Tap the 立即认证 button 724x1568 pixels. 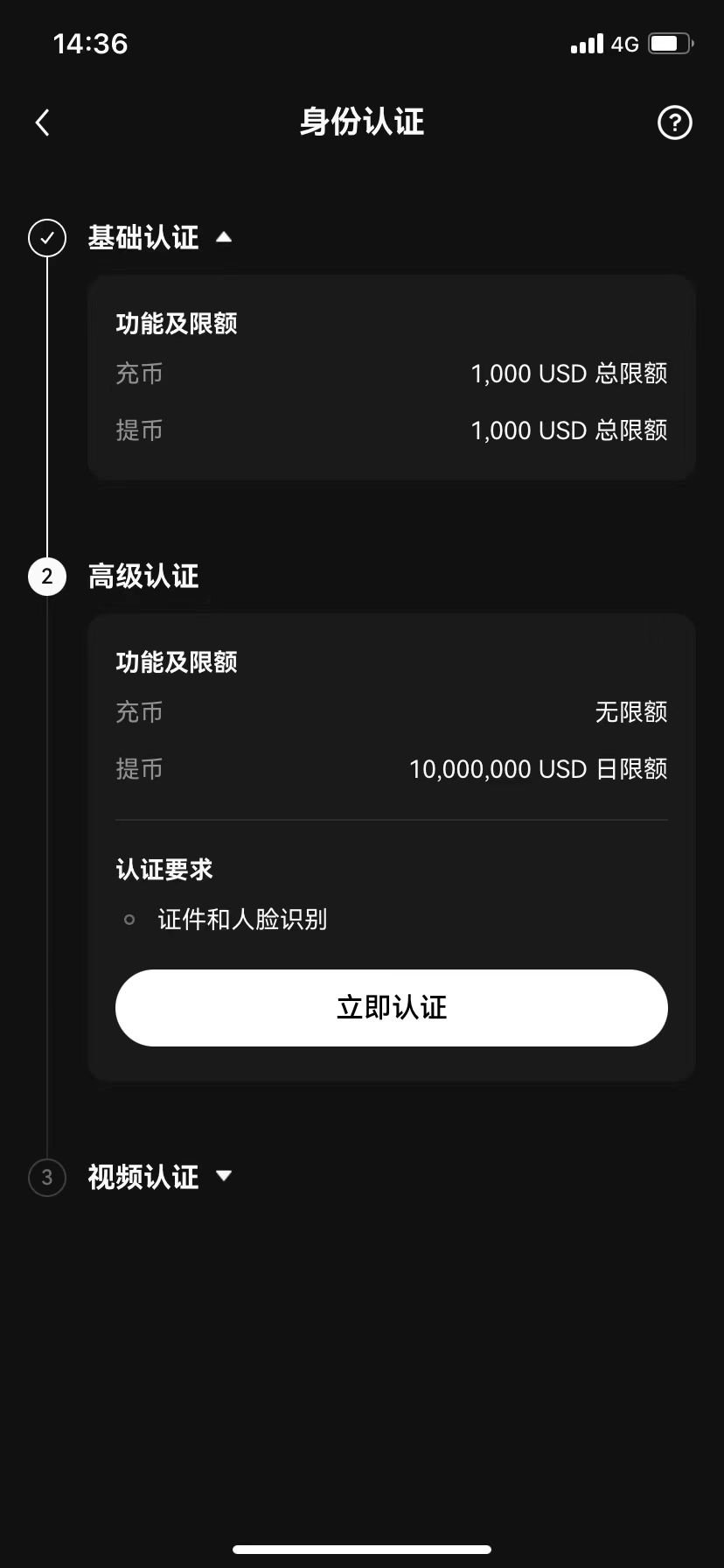392,1007
